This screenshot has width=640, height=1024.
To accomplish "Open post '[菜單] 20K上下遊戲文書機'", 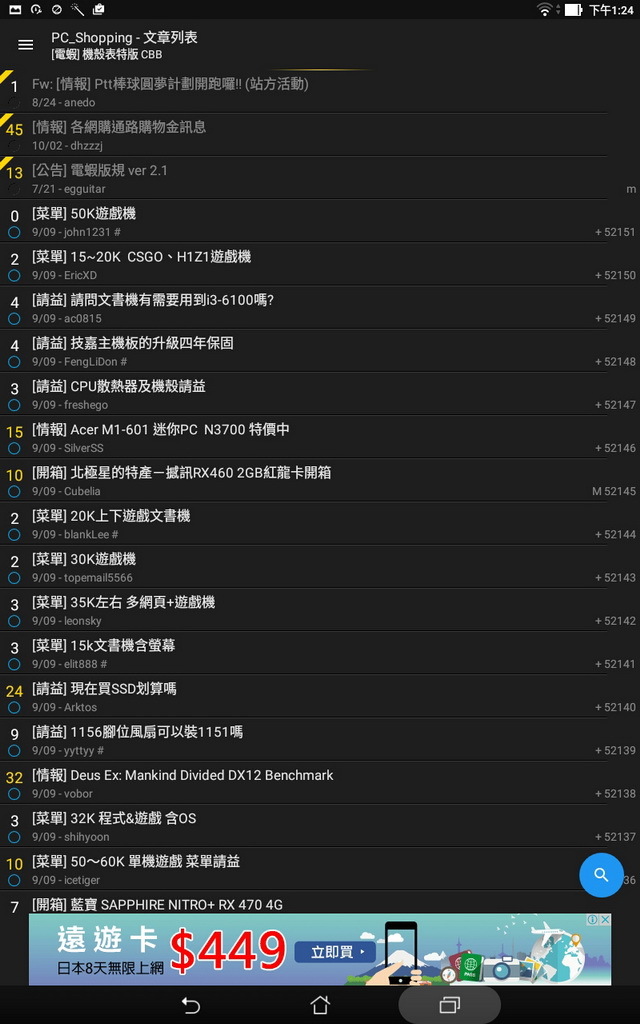I will tap(300, 524).
